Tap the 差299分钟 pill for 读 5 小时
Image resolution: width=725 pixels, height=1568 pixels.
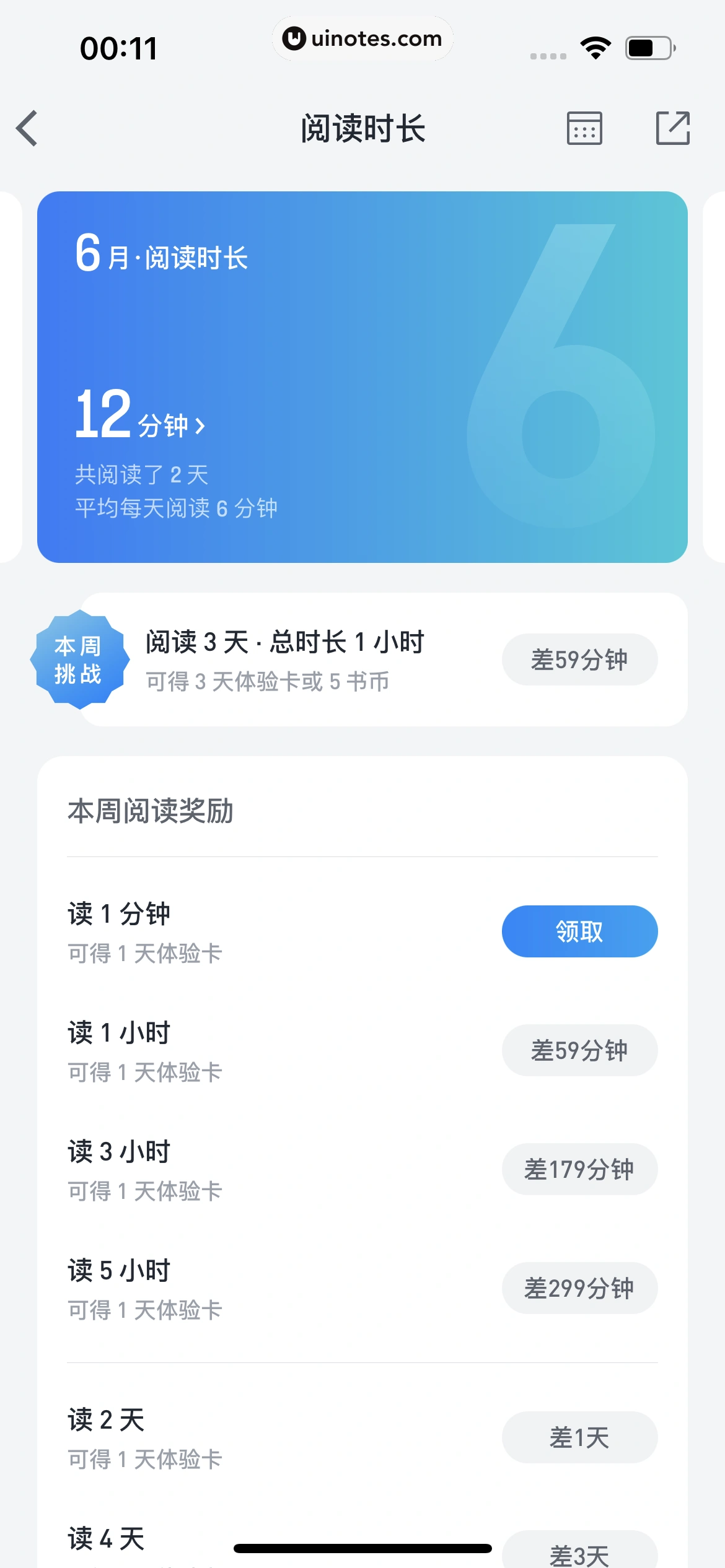pos(579,1288)
